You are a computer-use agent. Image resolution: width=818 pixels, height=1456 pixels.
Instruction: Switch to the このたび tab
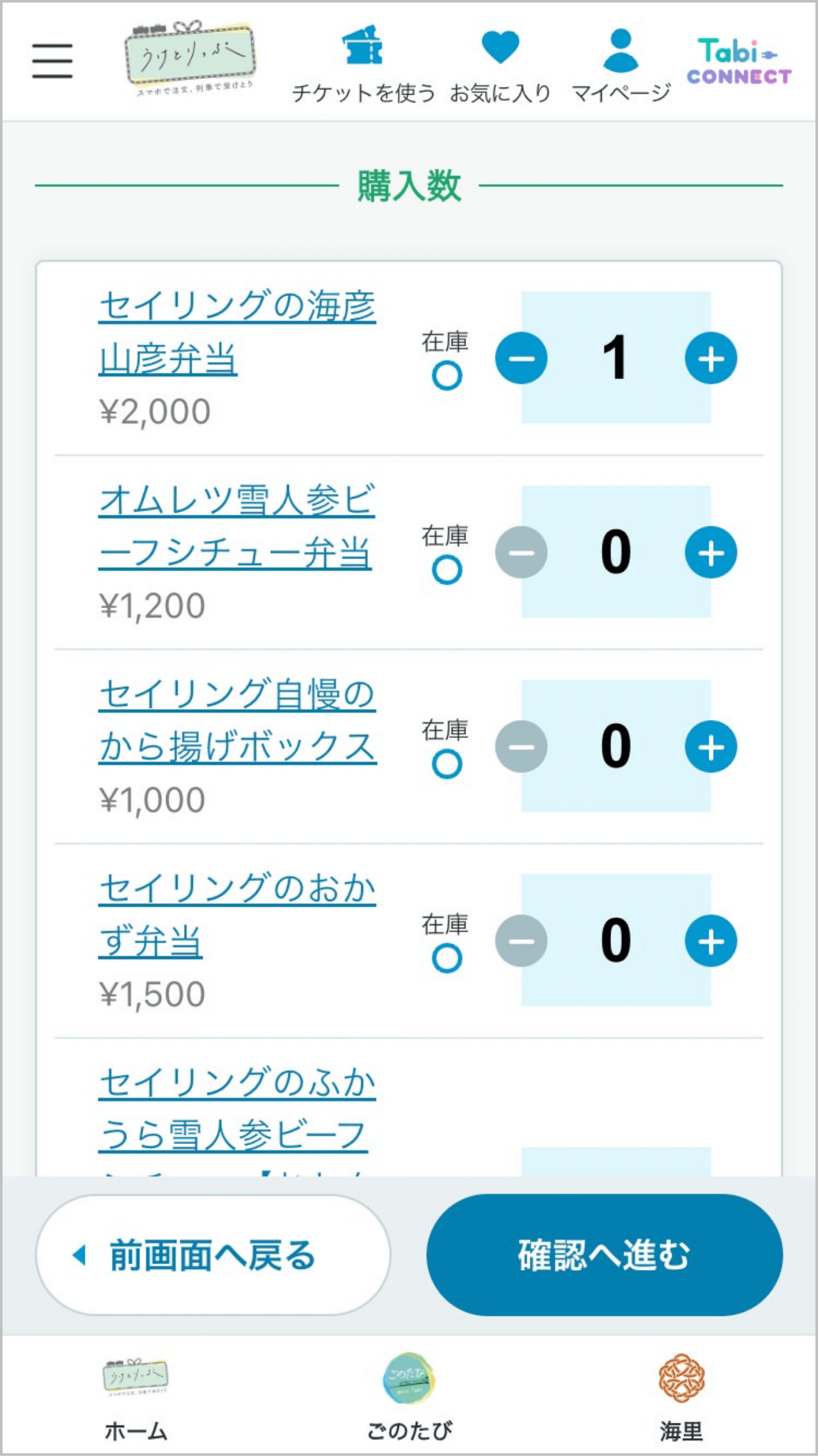click(409, 1398)
